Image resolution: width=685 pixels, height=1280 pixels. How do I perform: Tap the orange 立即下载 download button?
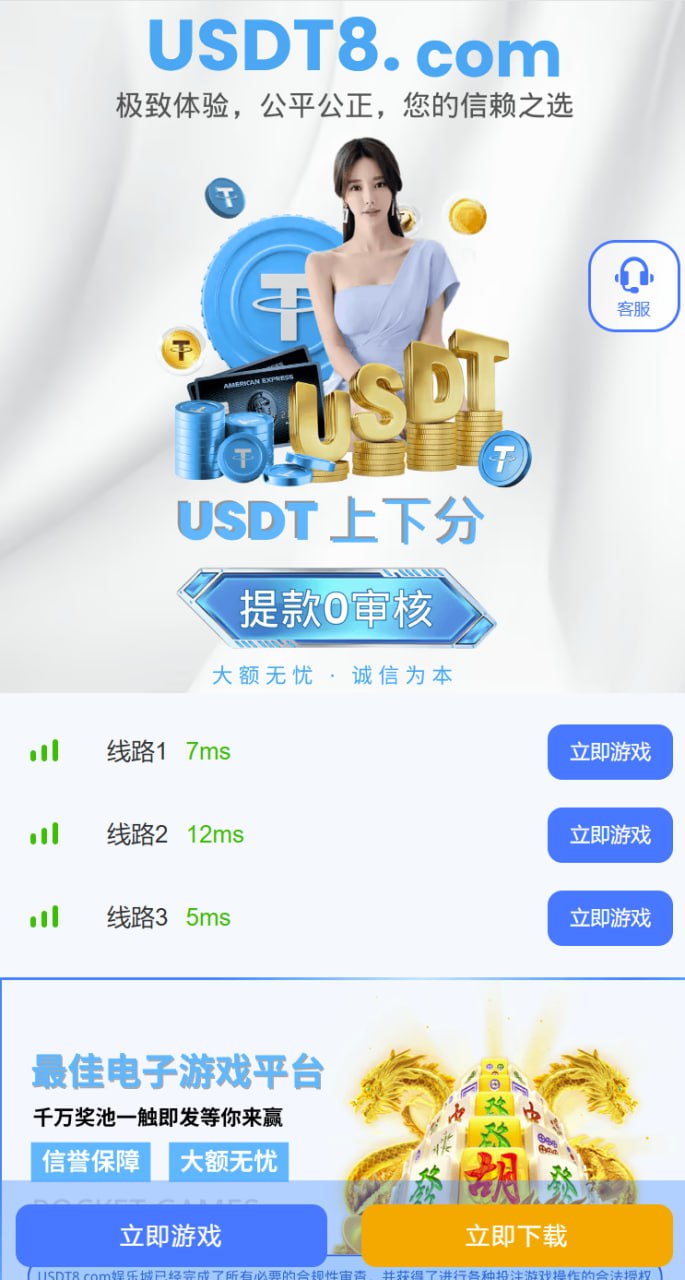(516, 1236)
